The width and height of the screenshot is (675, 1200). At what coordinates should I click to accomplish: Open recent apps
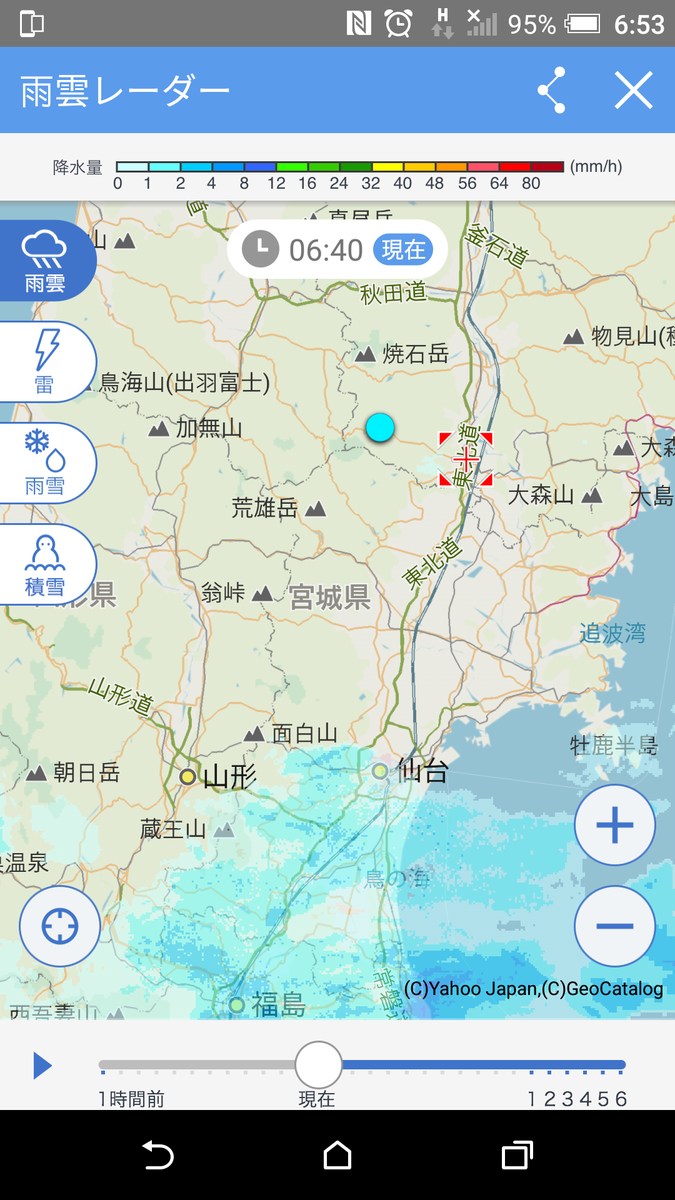[516, 1156]
